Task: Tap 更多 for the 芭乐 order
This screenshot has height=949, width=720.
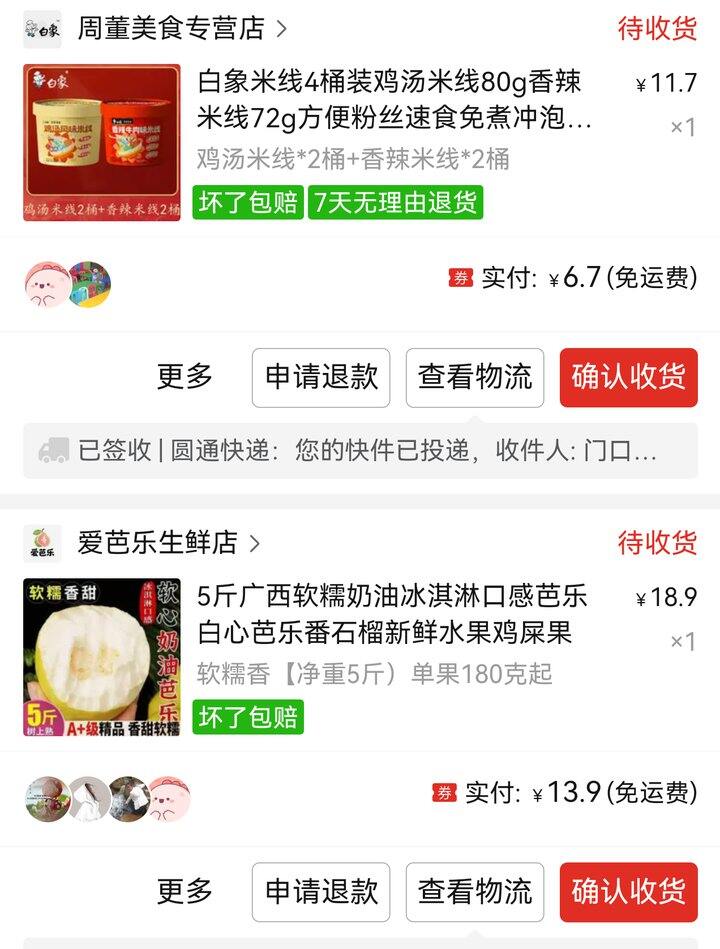Action: (x=185, y=891)
